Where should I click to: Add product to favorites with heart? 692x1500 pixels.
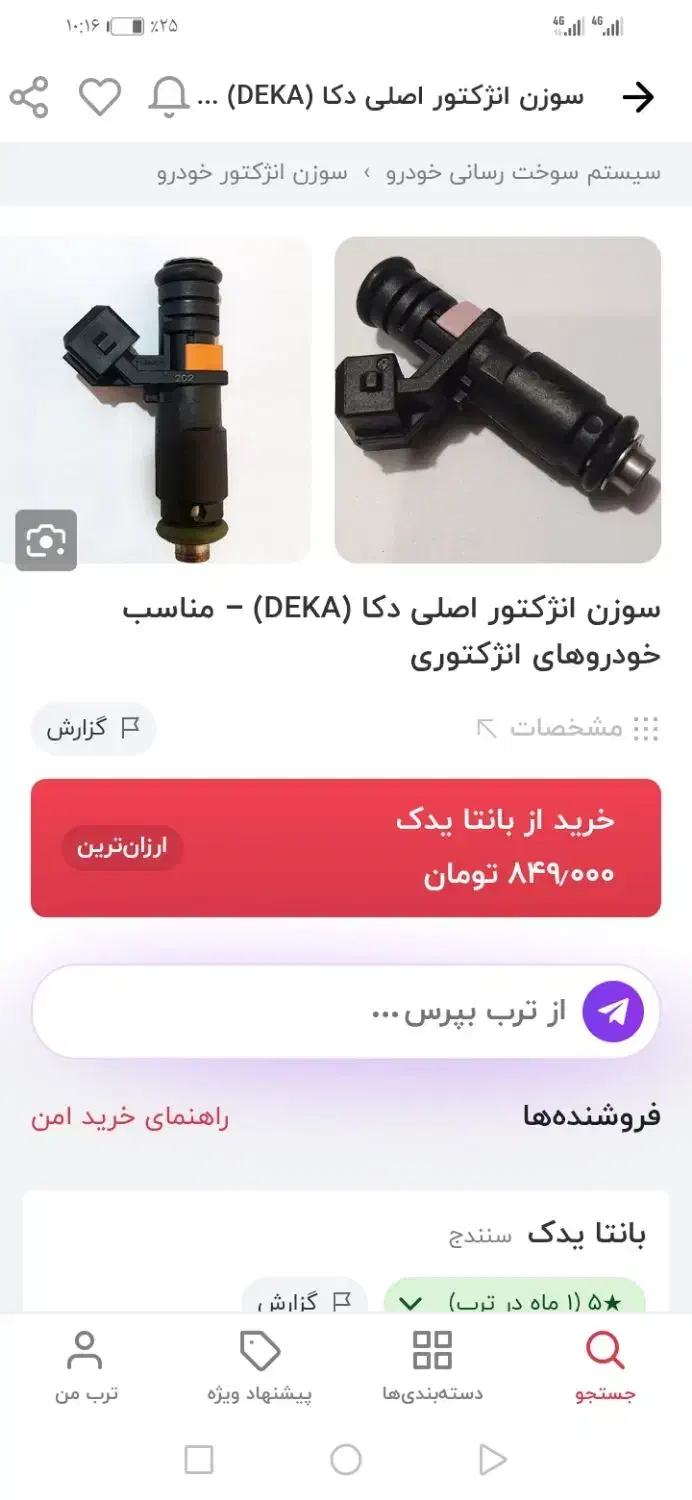(x=100, y=97)
